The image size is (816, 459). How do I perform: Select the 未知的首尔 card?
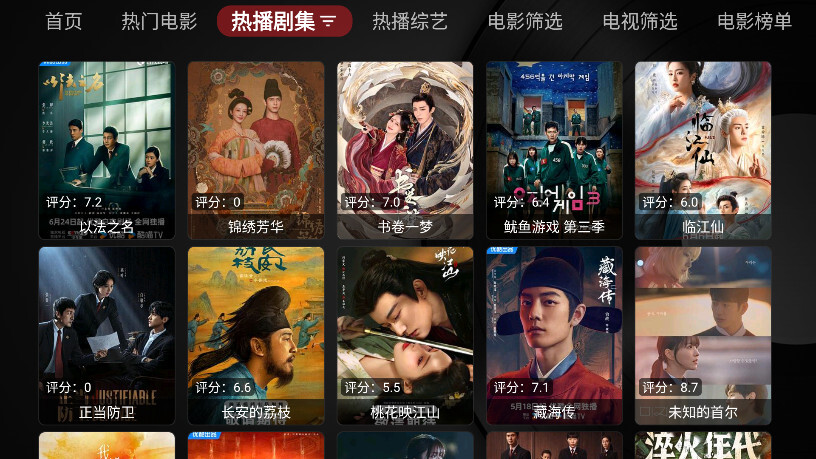tap(703, 335)
